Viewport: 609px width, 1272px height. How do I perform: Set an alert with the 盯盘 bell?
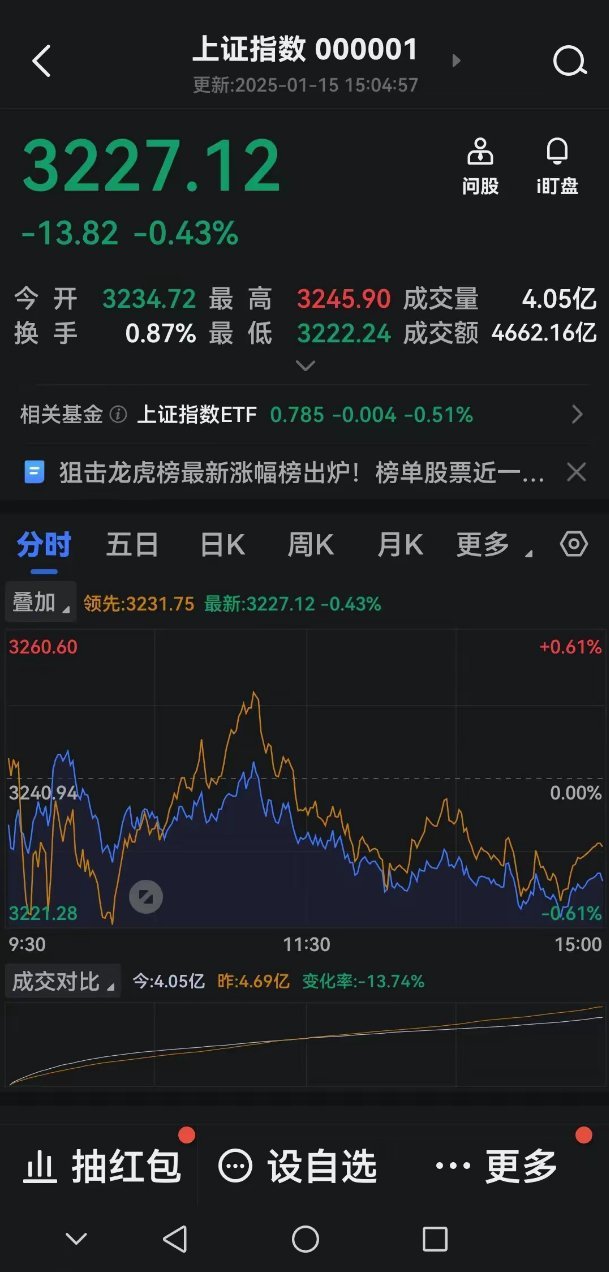click(x=557, y=167)
